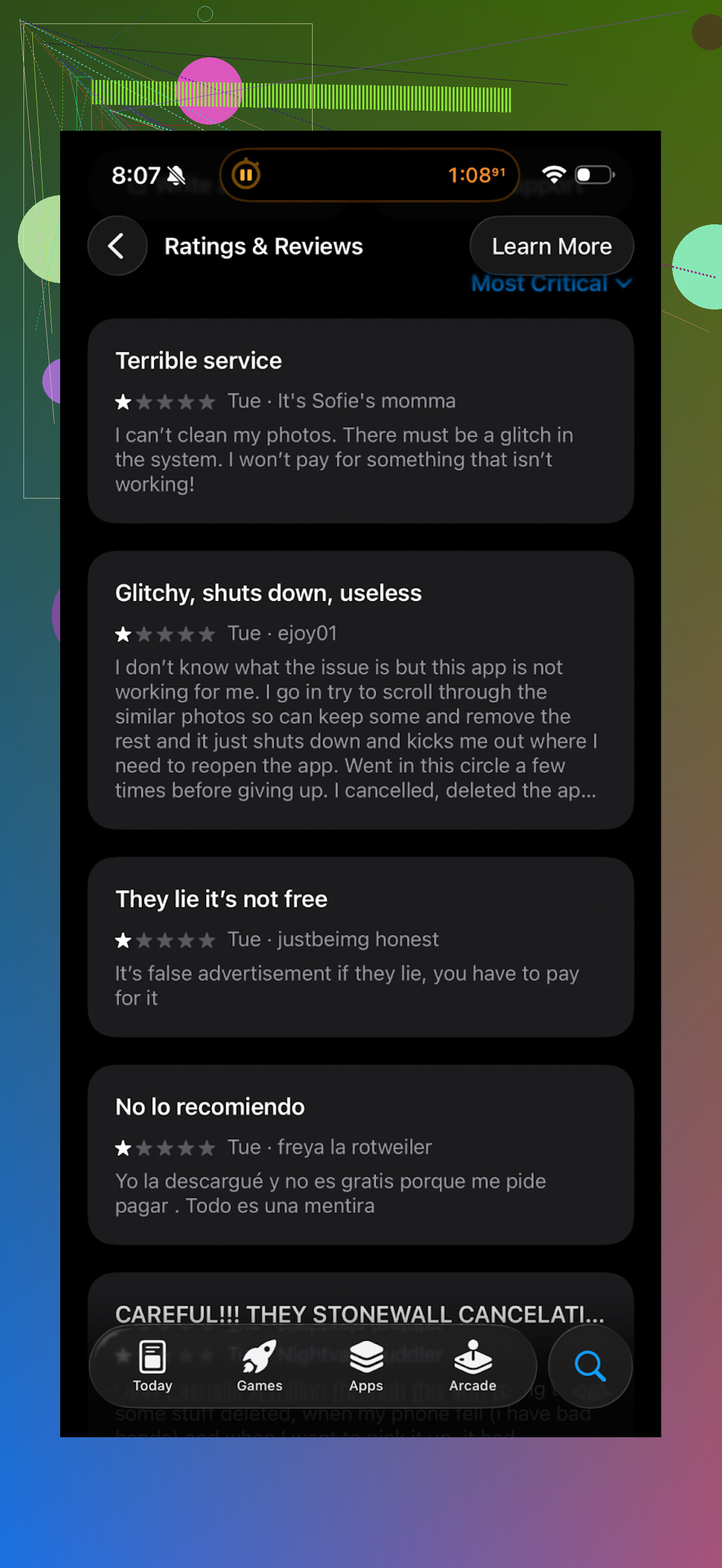Switch to the Apps tab
Image resolution: width=722 pixels, height=1568 pixels.
point(366,1366)
